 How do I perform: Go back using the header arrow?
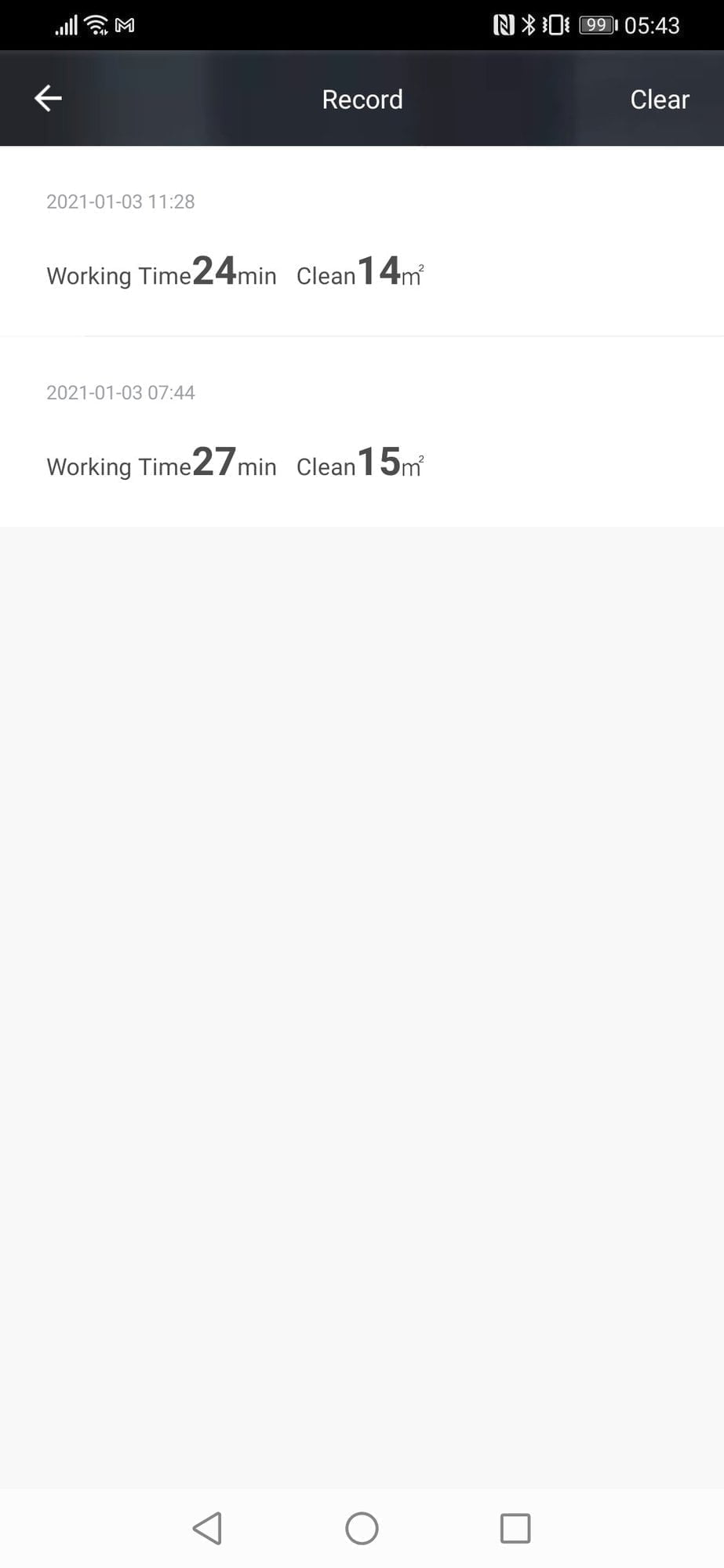(49, 99)
